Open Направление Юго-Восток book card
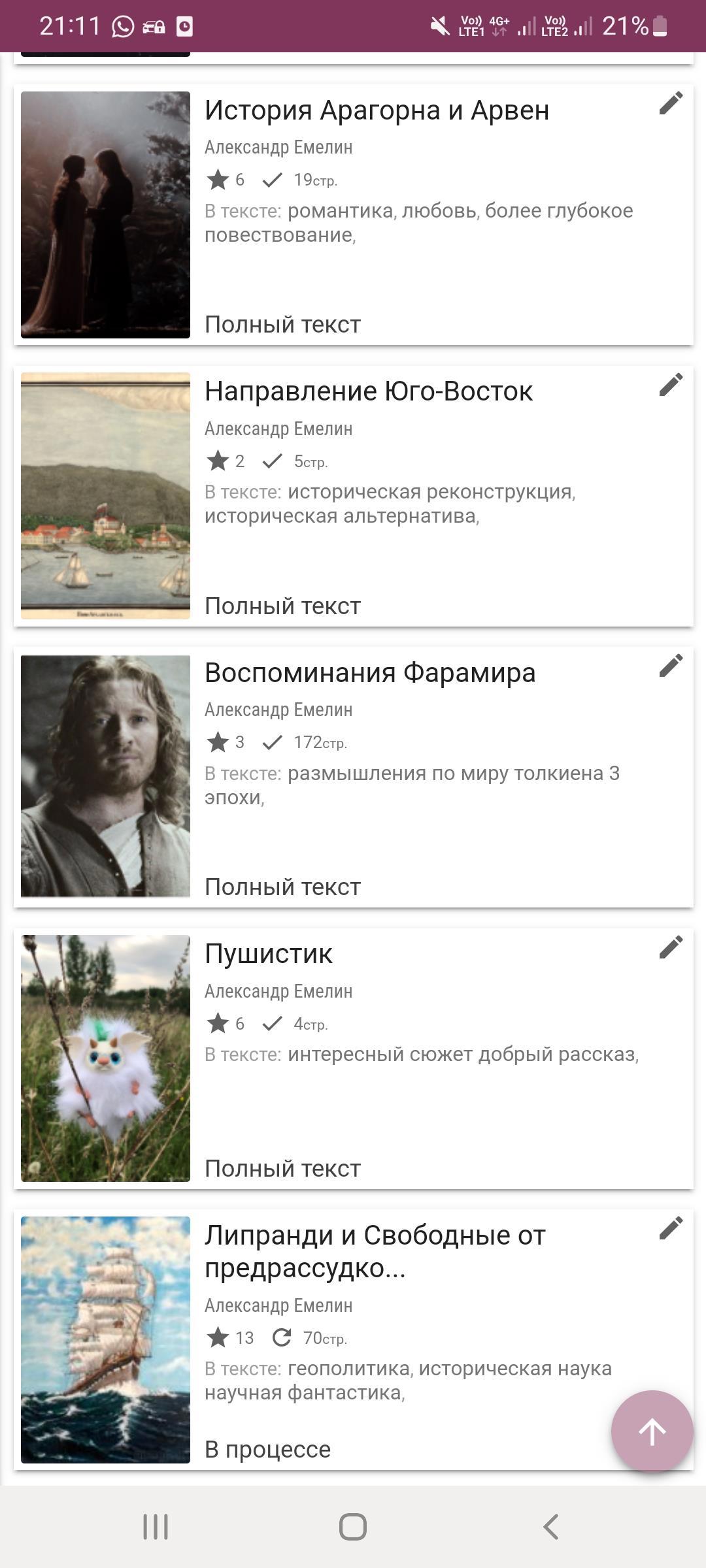 [368, 391]
